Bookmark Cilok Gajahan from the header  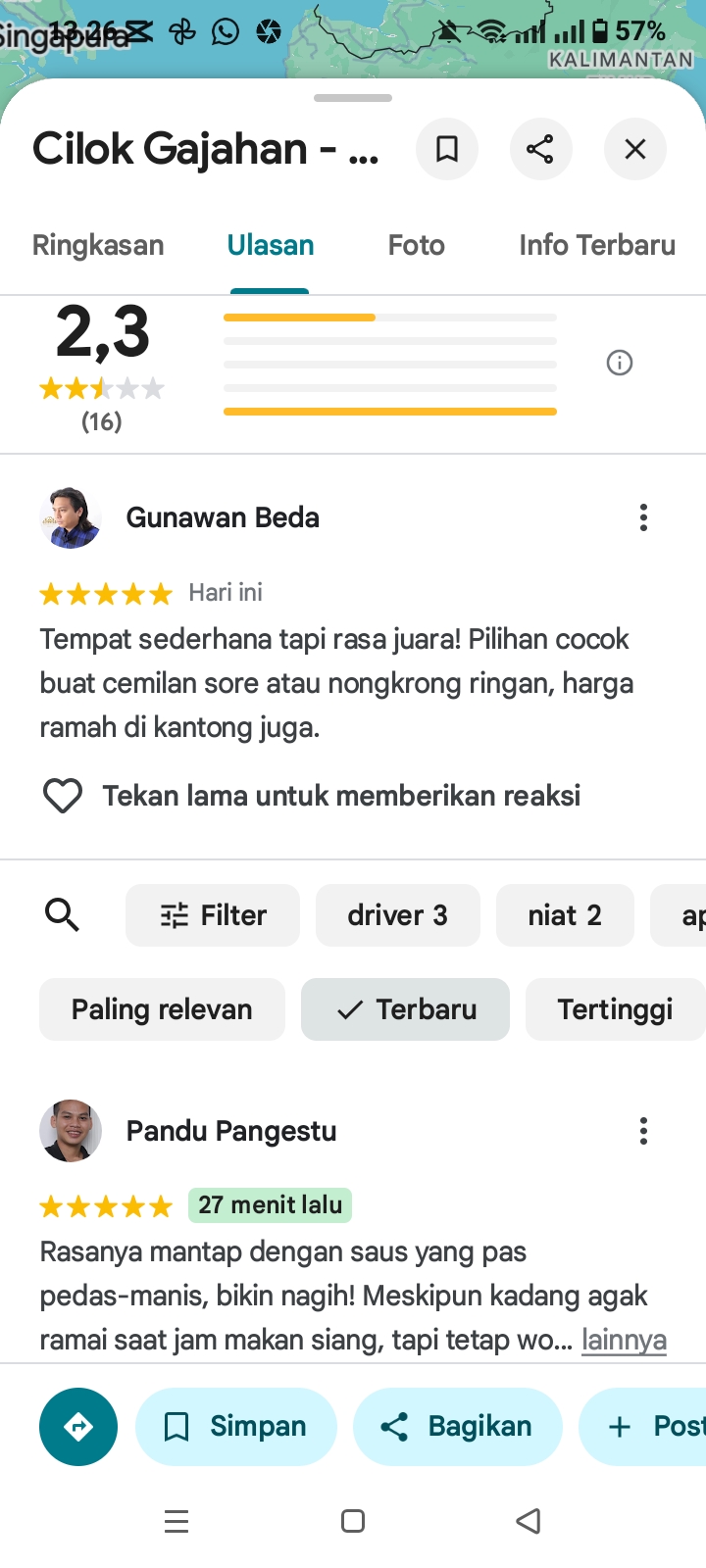coord(446,149)
